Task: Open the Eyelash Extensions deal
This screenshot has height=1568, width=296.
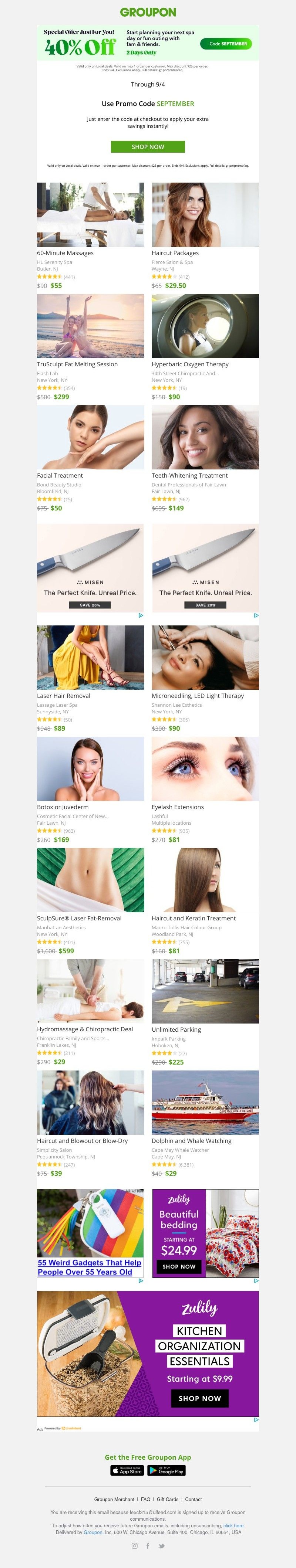Action: 177,807
